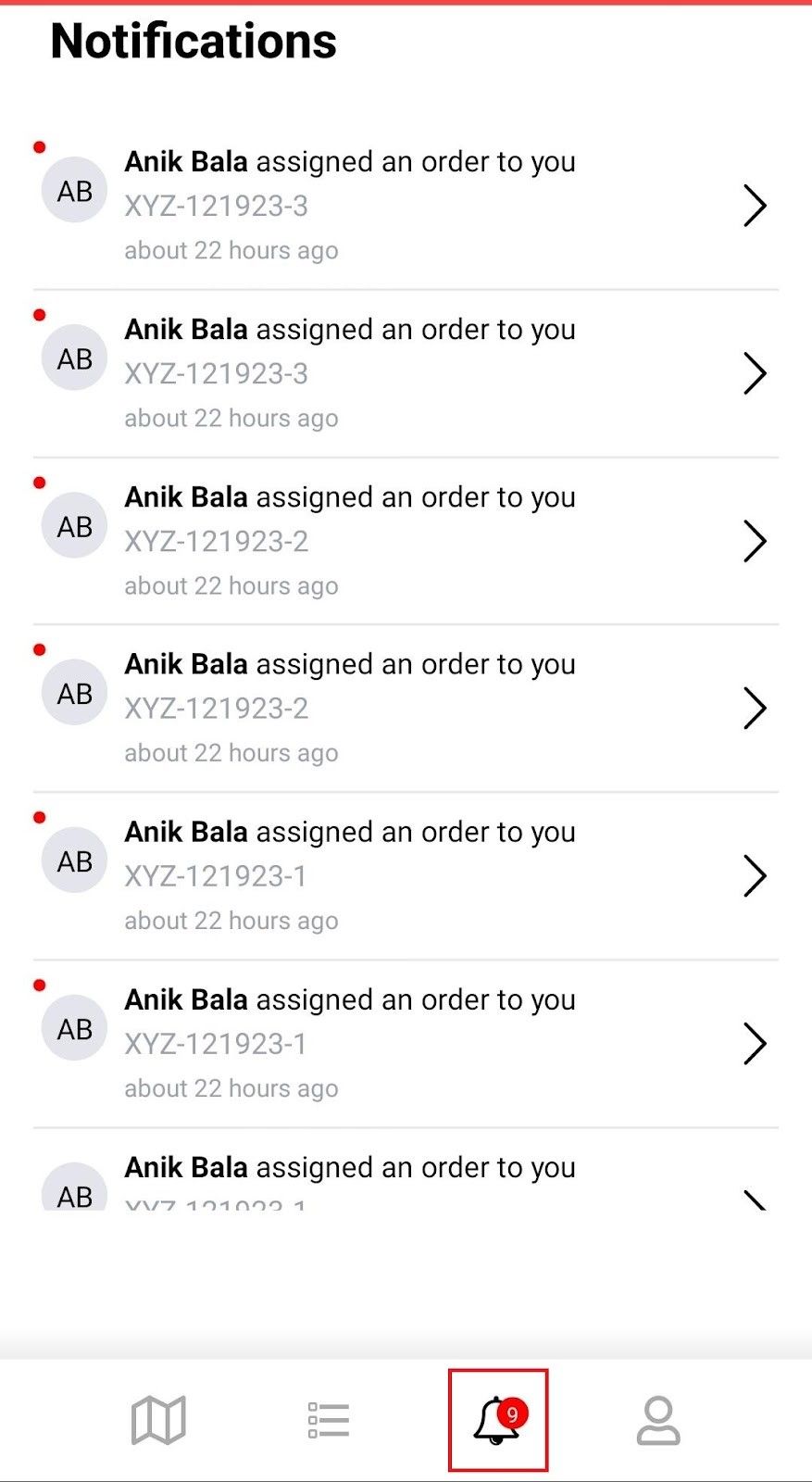This screenshot has width=812, height=1482.
Task: View the second XYZ-121923-2 order notification
Action: click(406, 709)
